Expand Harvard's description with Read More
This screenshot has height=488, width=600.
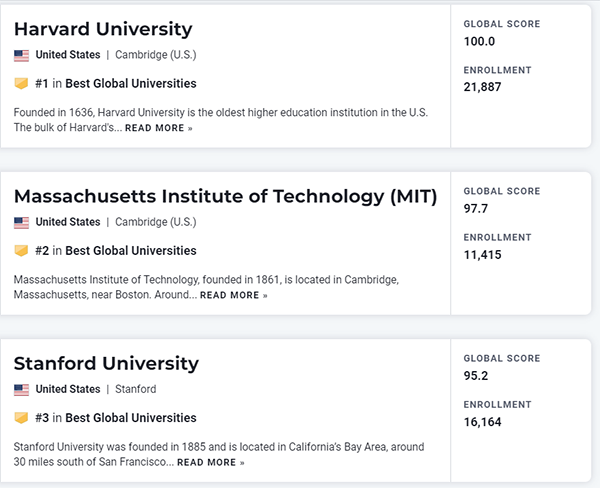click(x=158, y=129)
